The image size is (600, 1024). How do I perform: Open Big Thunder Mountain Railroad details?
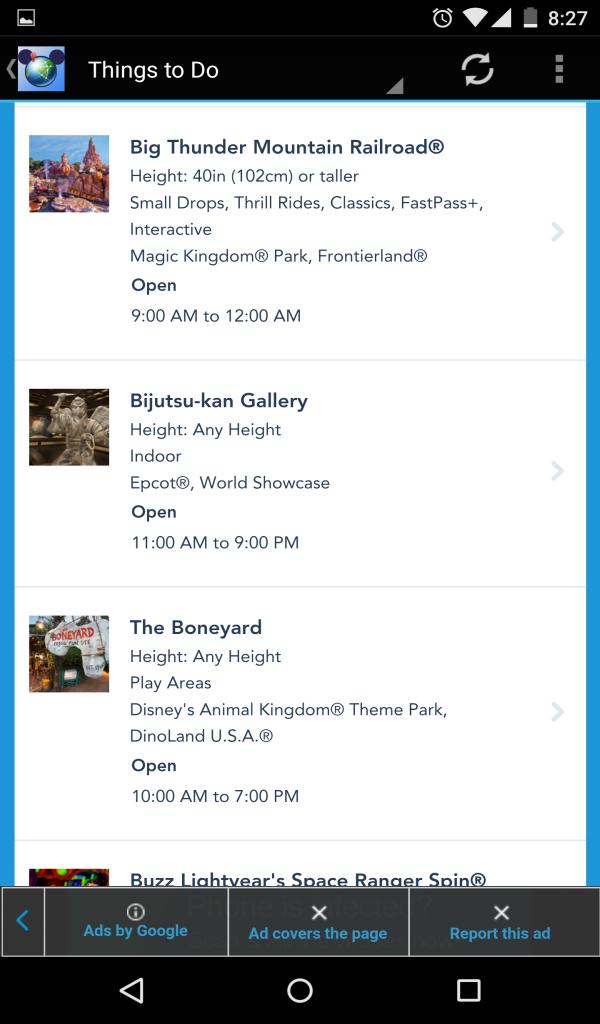pyautogui.click(x=300, y=231)
